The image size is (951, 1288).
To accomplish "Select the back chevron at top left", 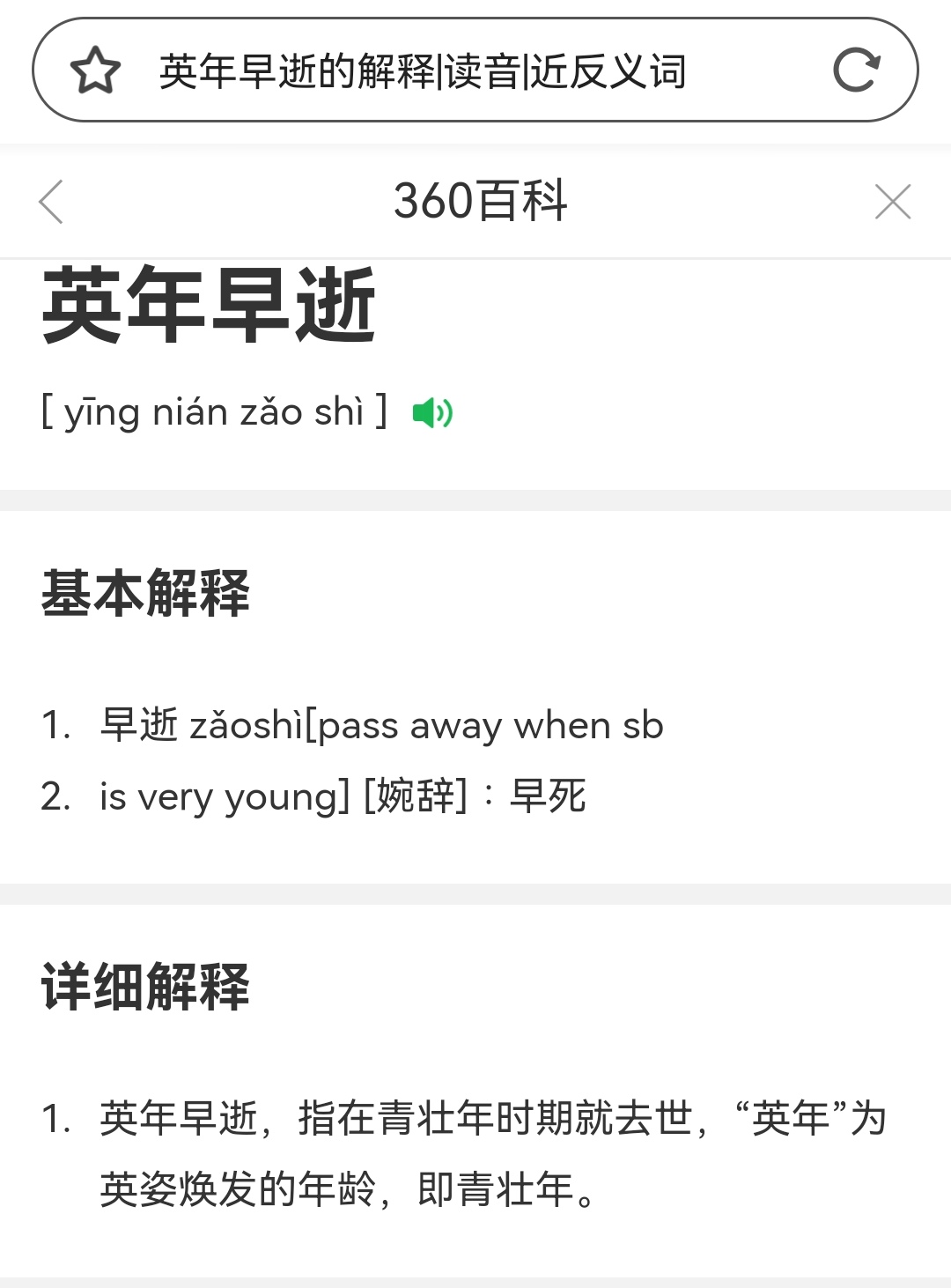I will pyautogui.click(x=51, y=203).
